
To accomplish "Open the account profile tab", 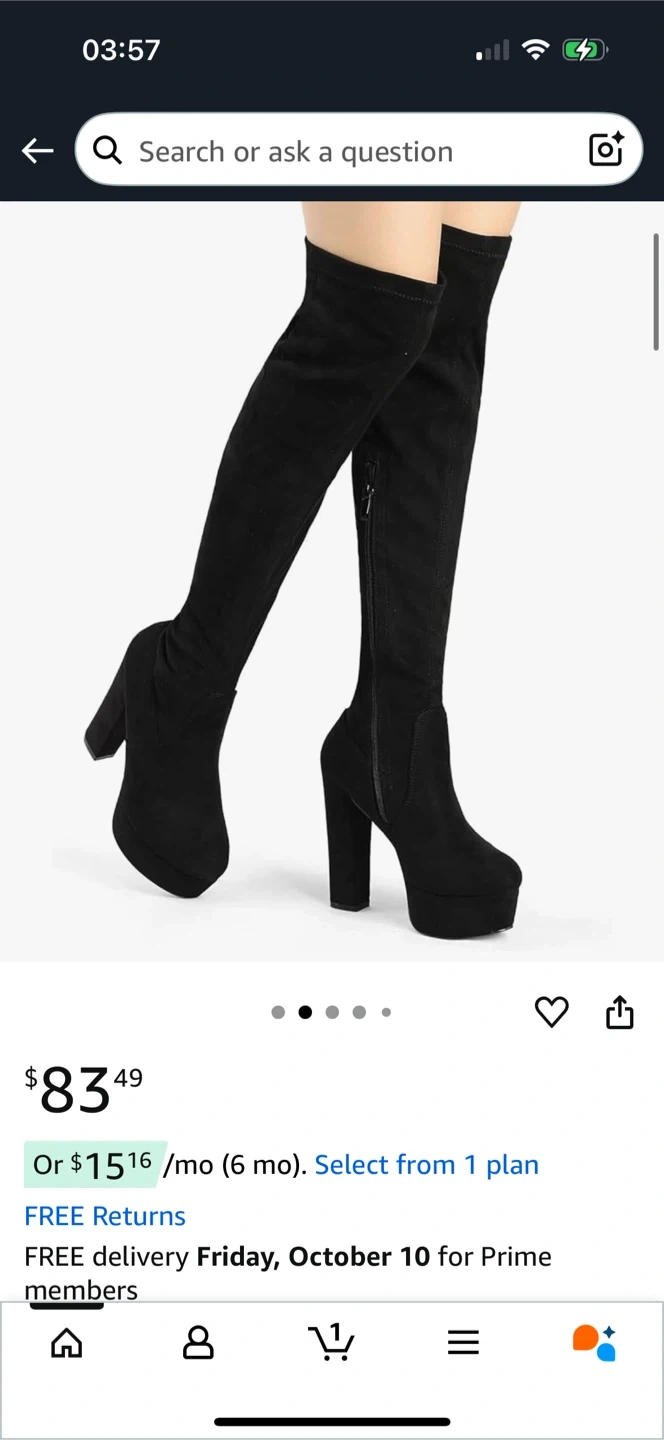I will click(198, 1343).
